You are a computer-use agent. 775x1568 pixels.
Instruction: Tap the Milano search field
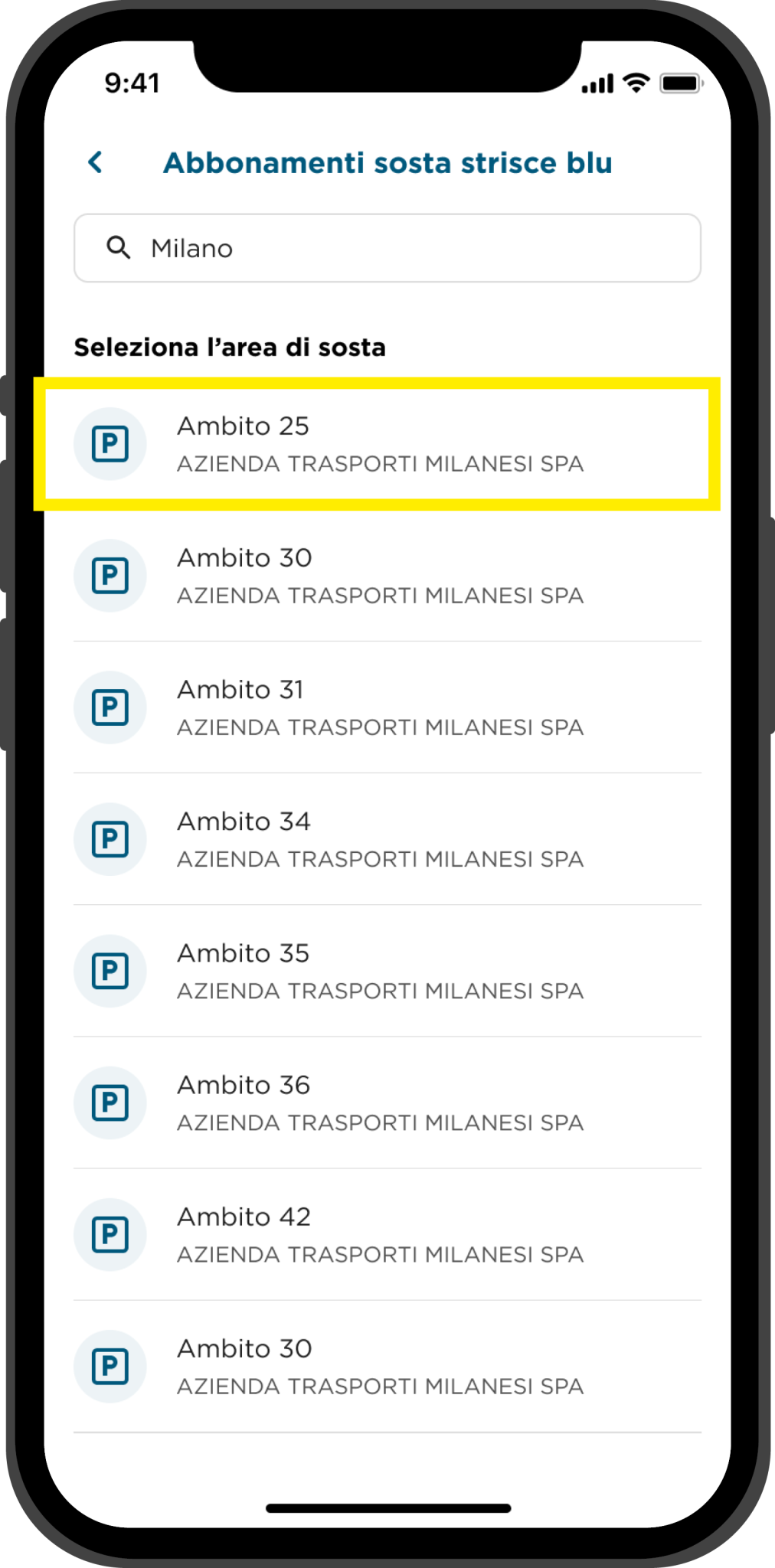coord(387,248)
